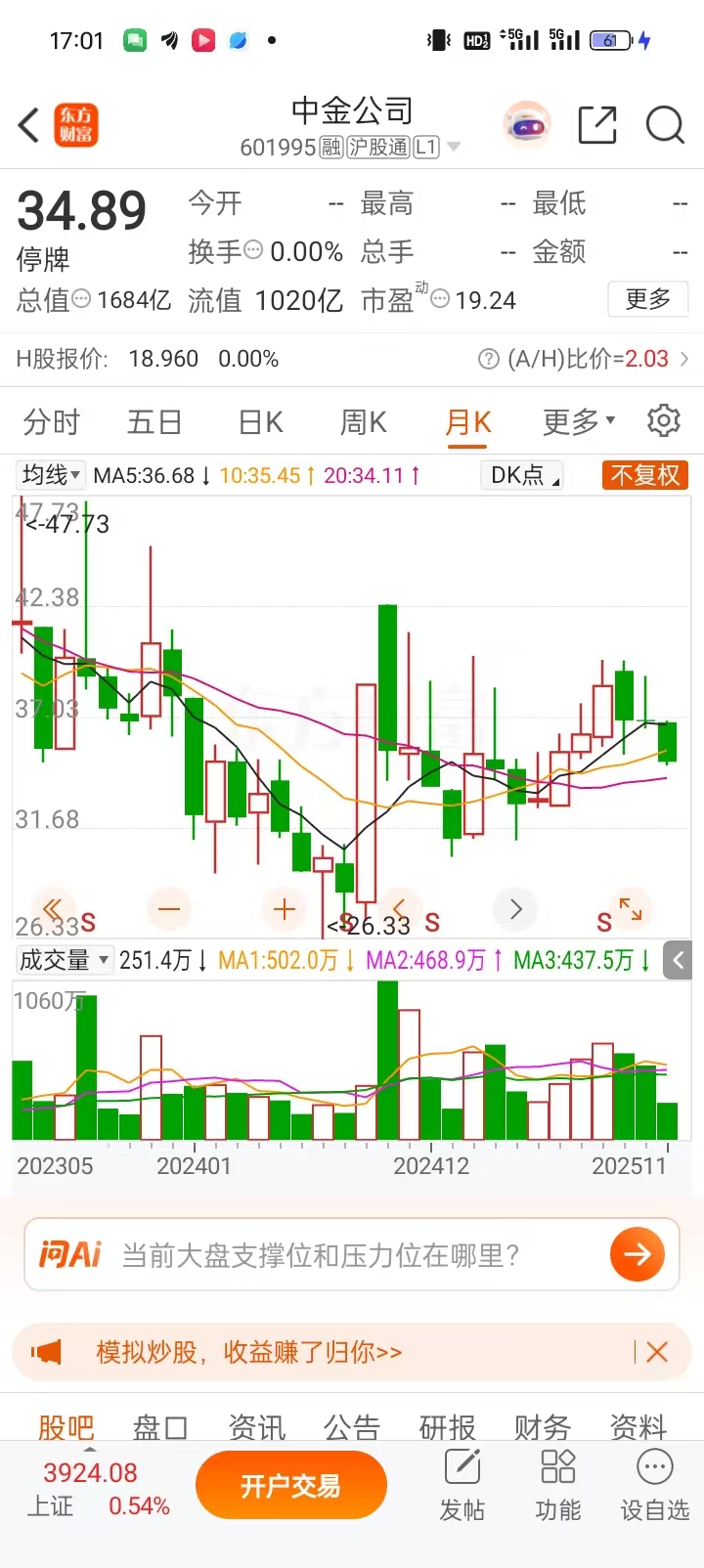Tap the 不复权 adjustment button
This screenshot has height=1568, width=704.
tap(645, 475)
